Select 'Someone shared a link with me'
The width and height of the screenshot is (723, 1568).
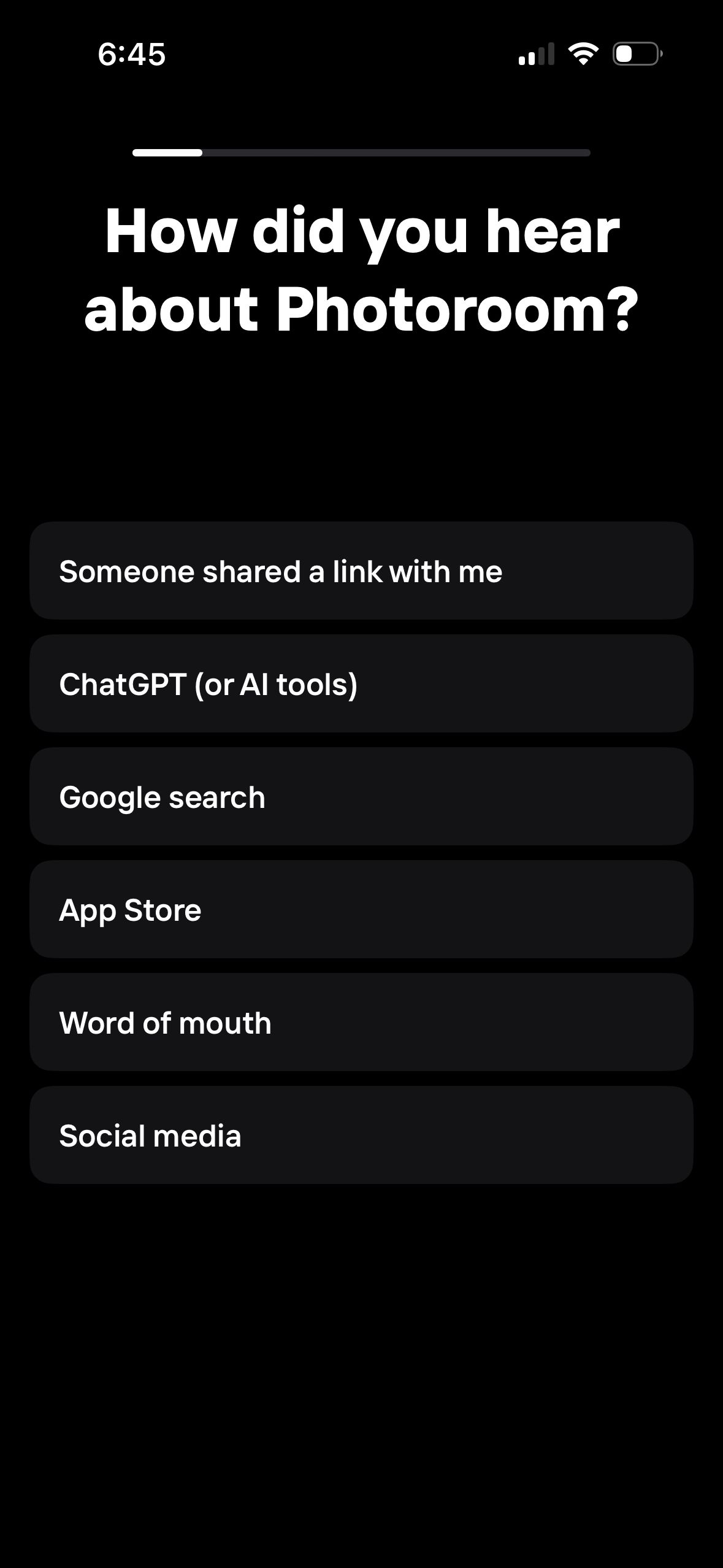361,571
